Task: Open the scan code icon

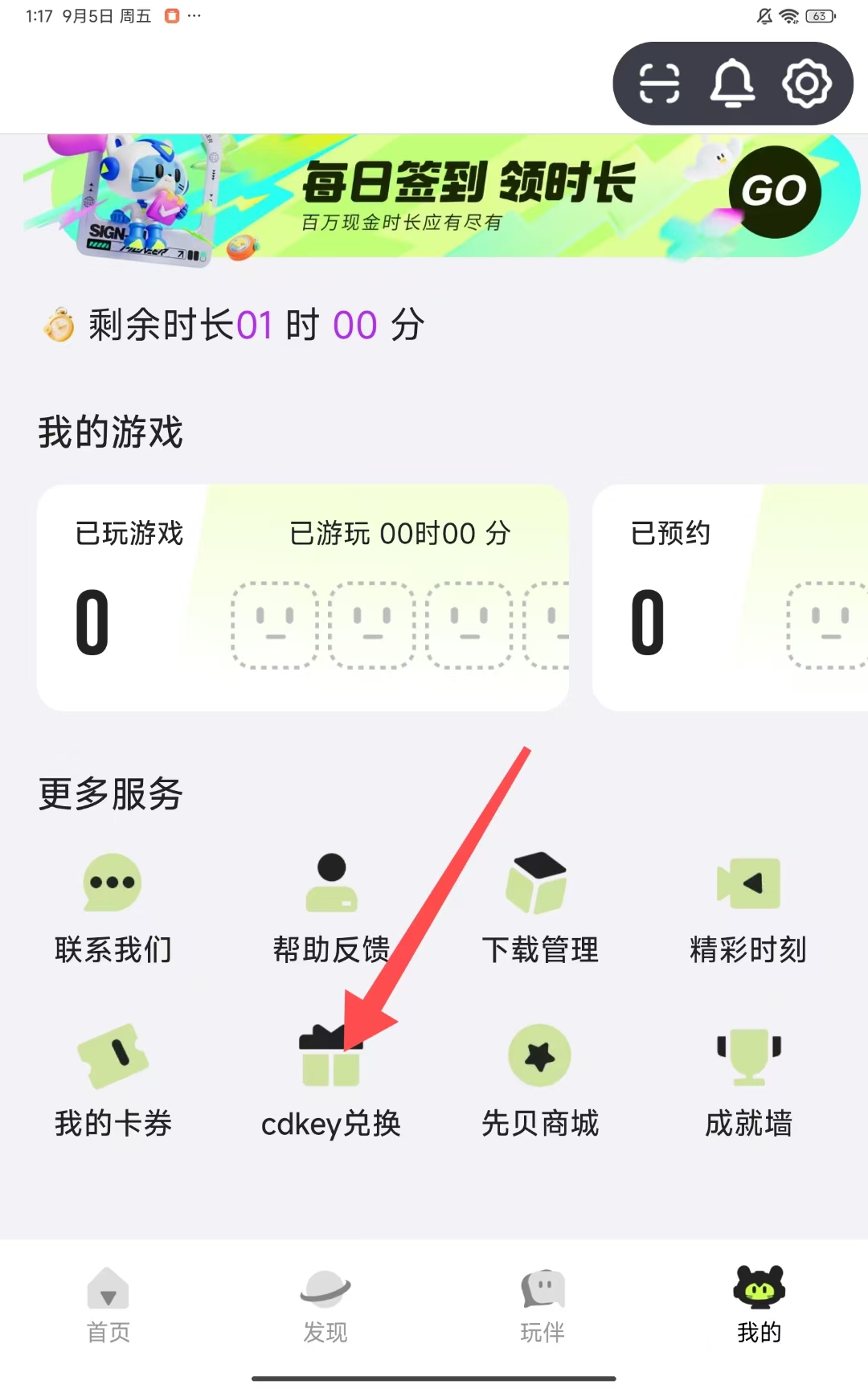Action: (x=659, y=84)
